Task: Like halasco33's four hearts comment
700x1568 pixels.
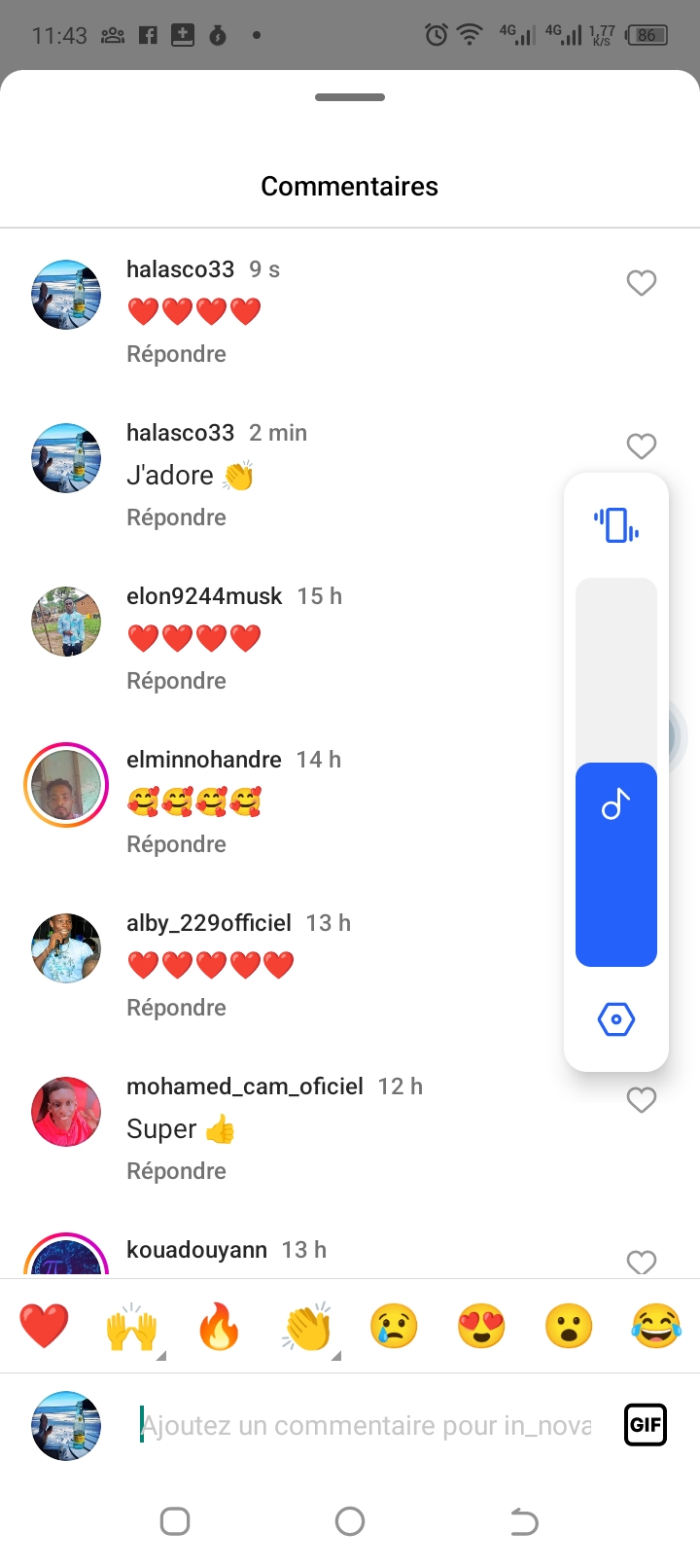Action: point(641,283)
